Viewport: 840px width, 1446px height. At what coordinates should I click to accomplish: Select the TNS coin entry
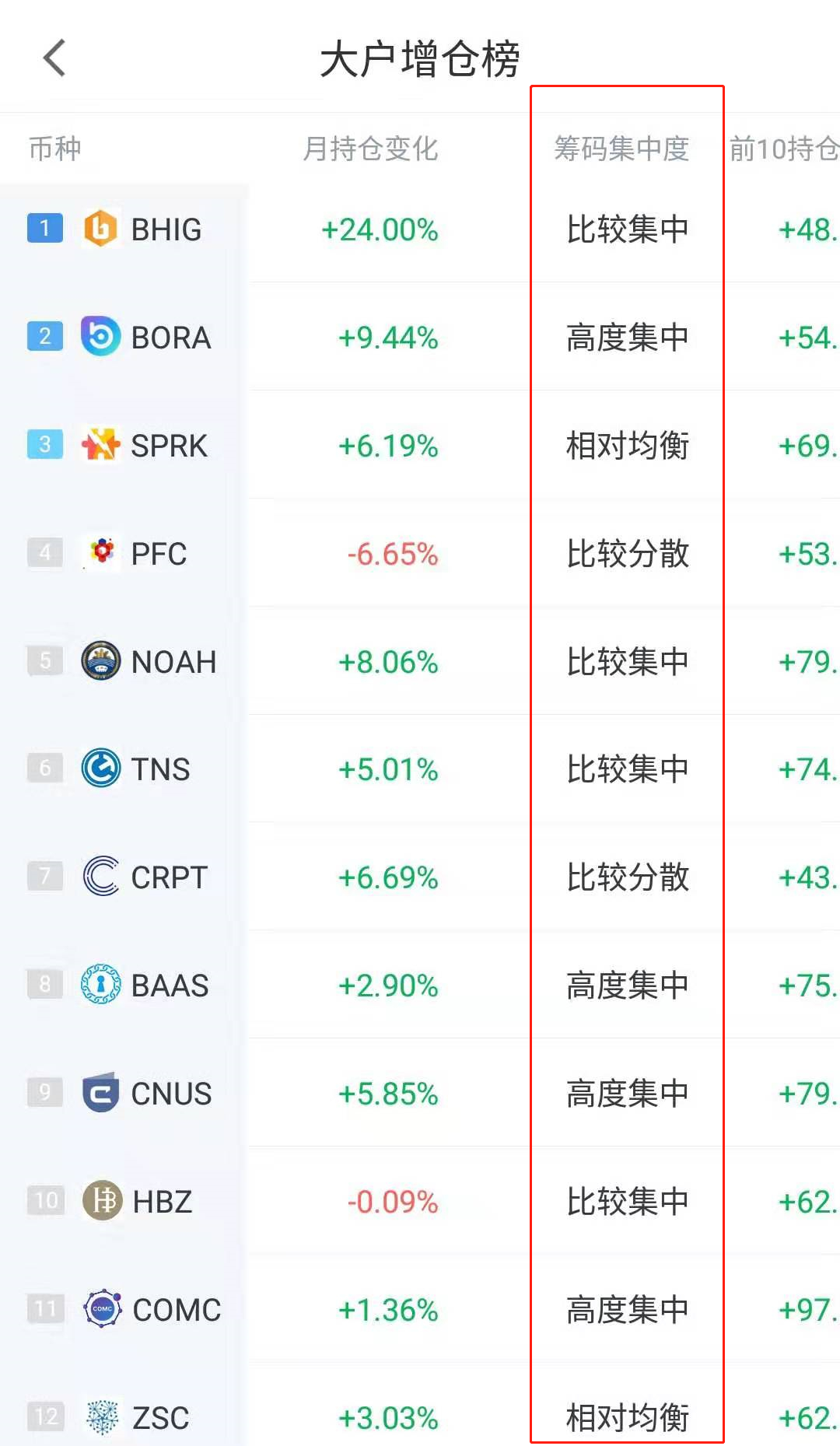420,769
